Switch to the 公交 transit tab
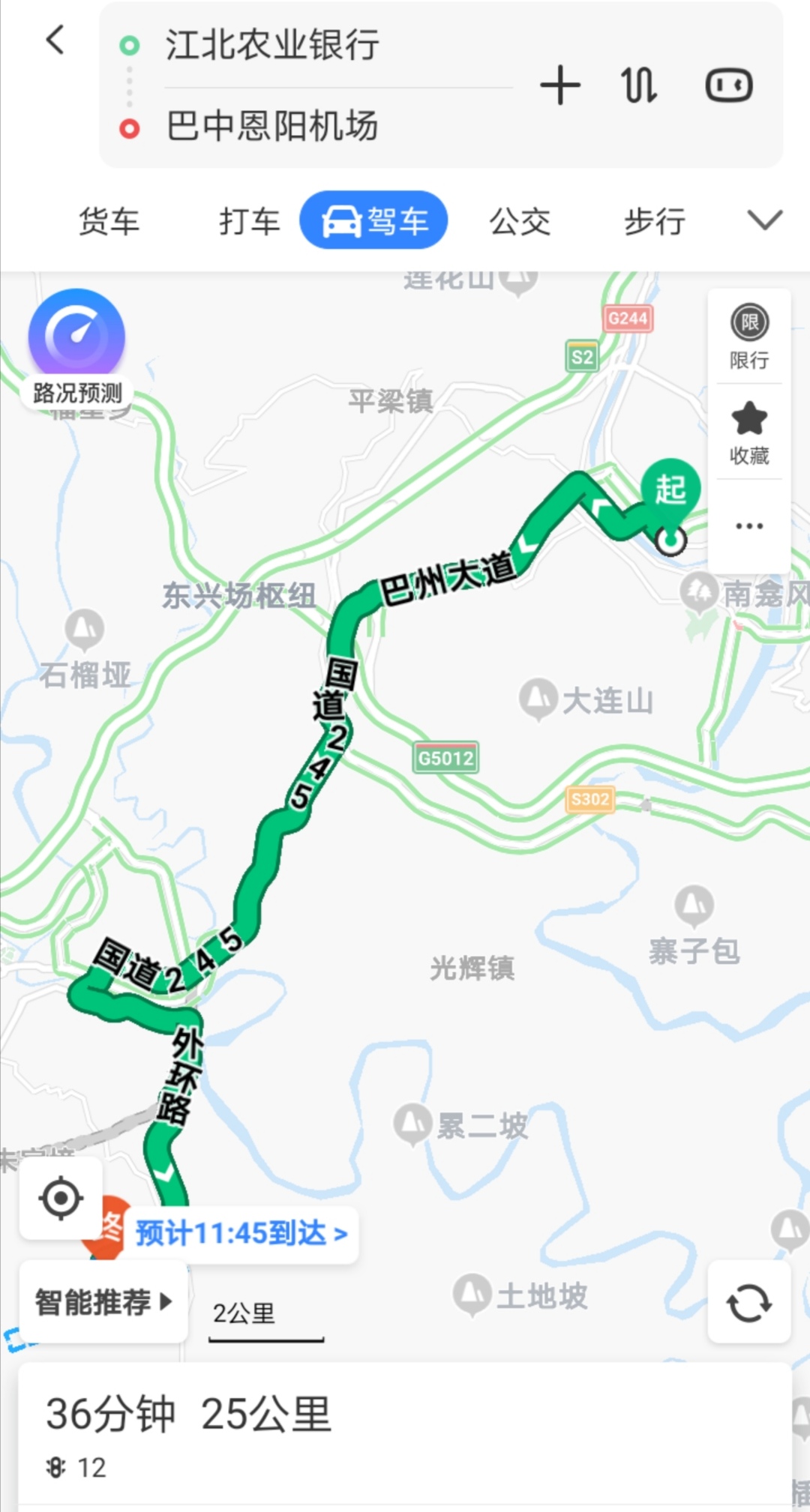The height and width of the screenshot is (1512, 810). pos(520,221)
